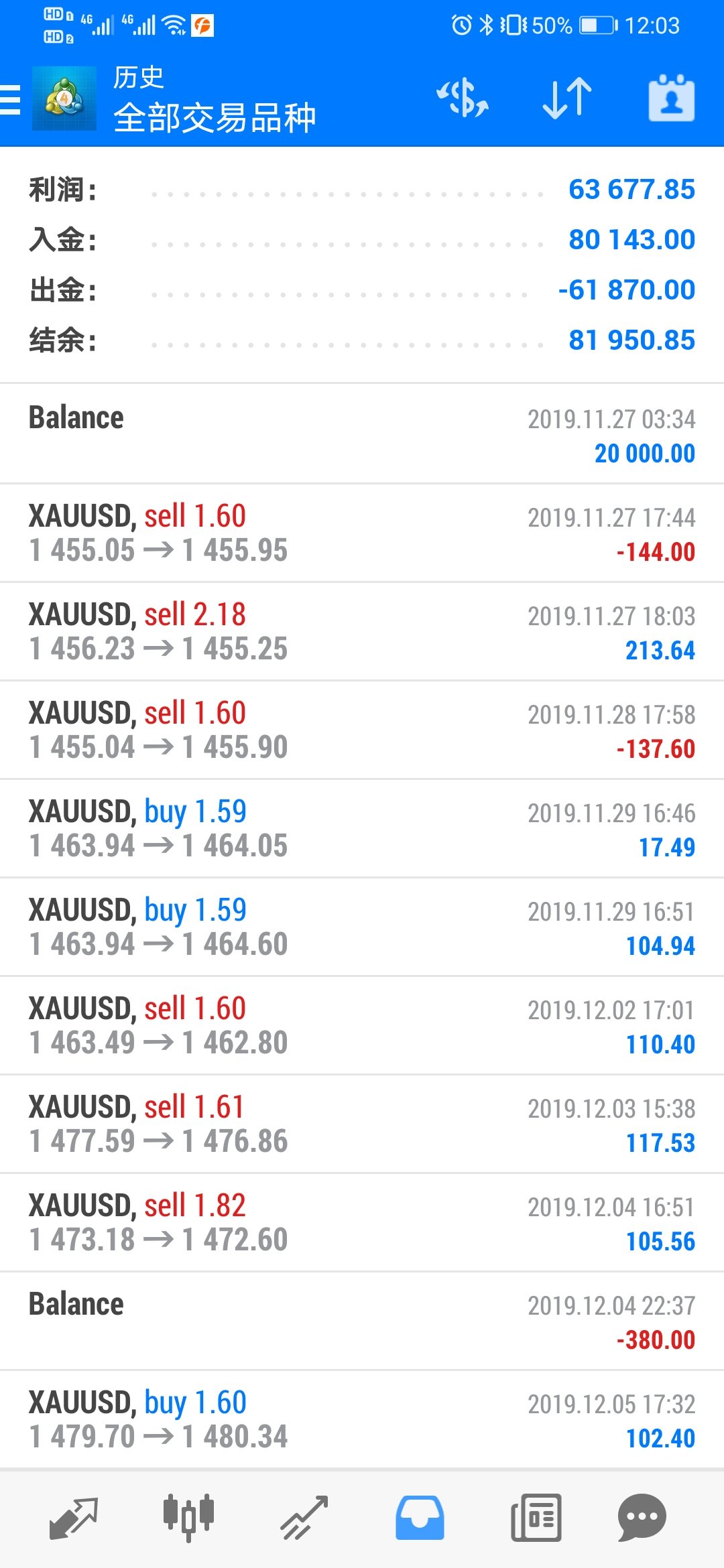
Task: Open the trade with -137.60 loss
Action: pyautogui.click(x=362, y=730)
